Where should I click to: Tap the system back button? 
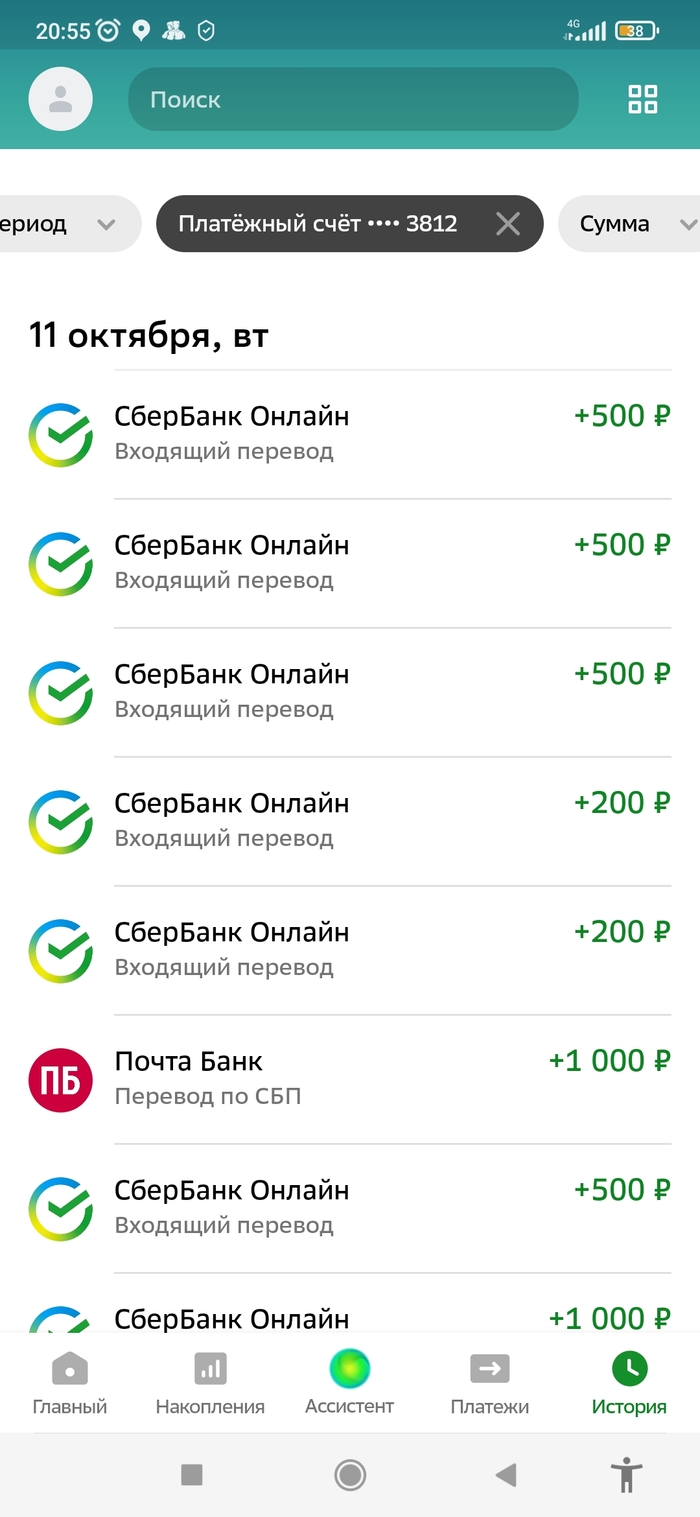(507, 1474)
